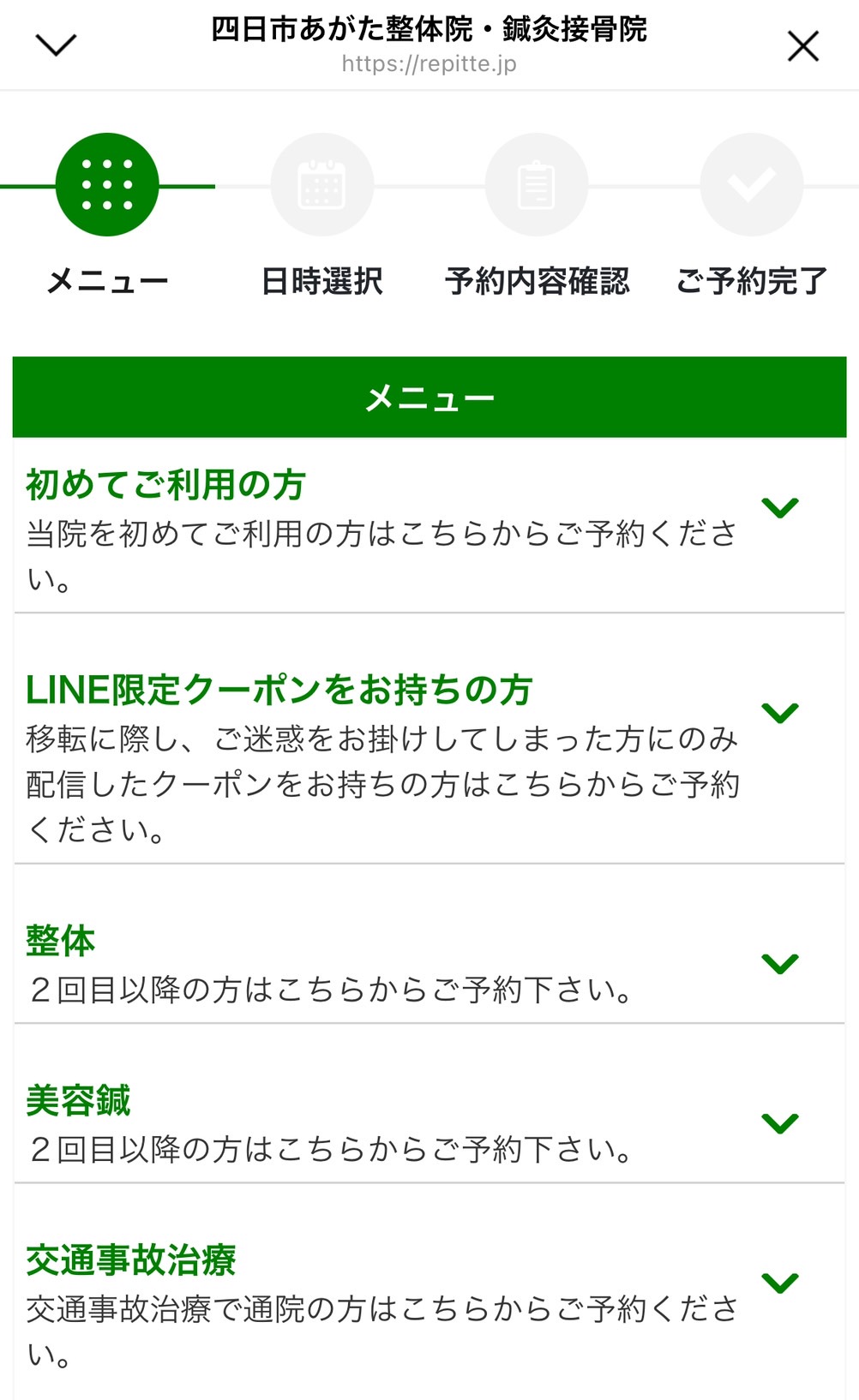Close the in-app browser window
This screenshot has height=1400, width=859.
(802, 46)
